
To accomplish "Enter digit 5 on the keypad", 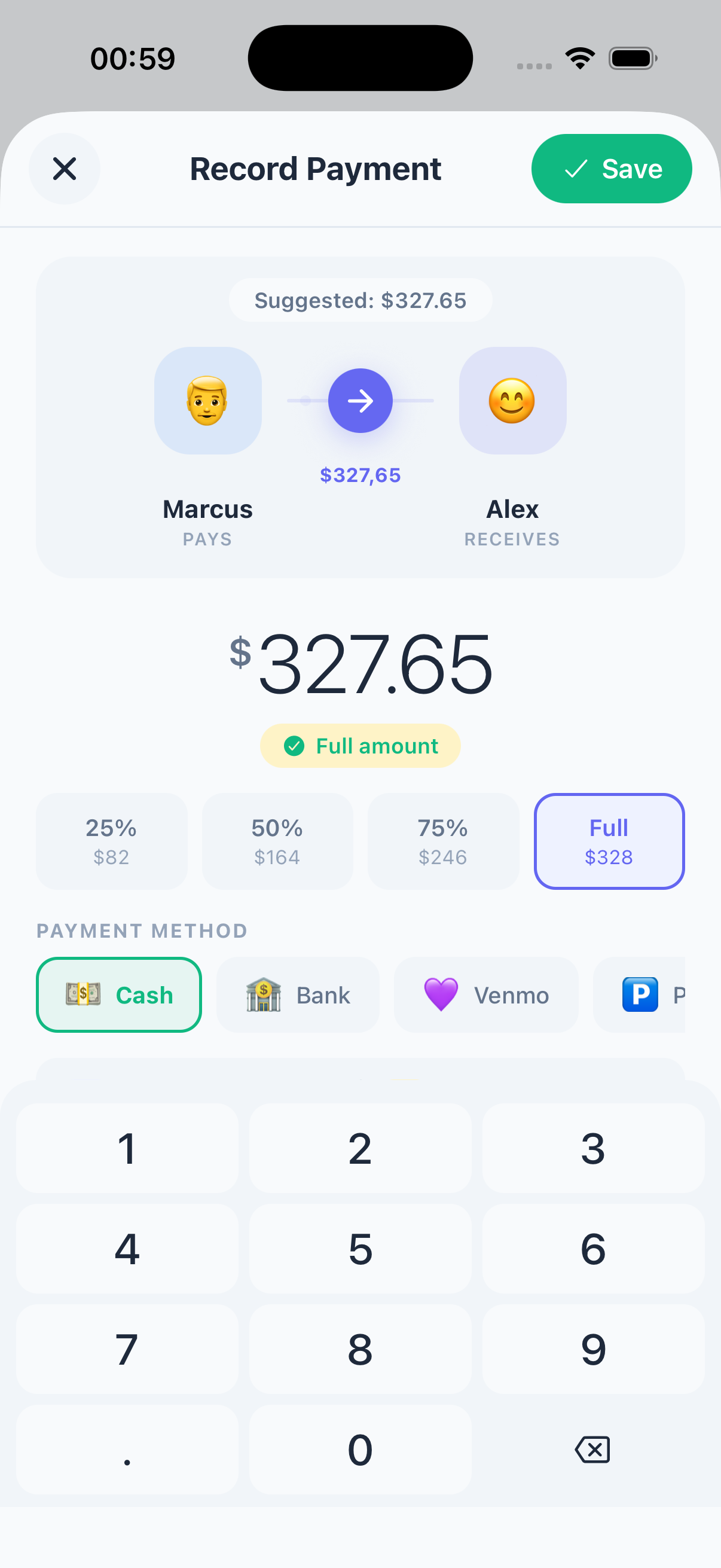I will pos(360,1249).
